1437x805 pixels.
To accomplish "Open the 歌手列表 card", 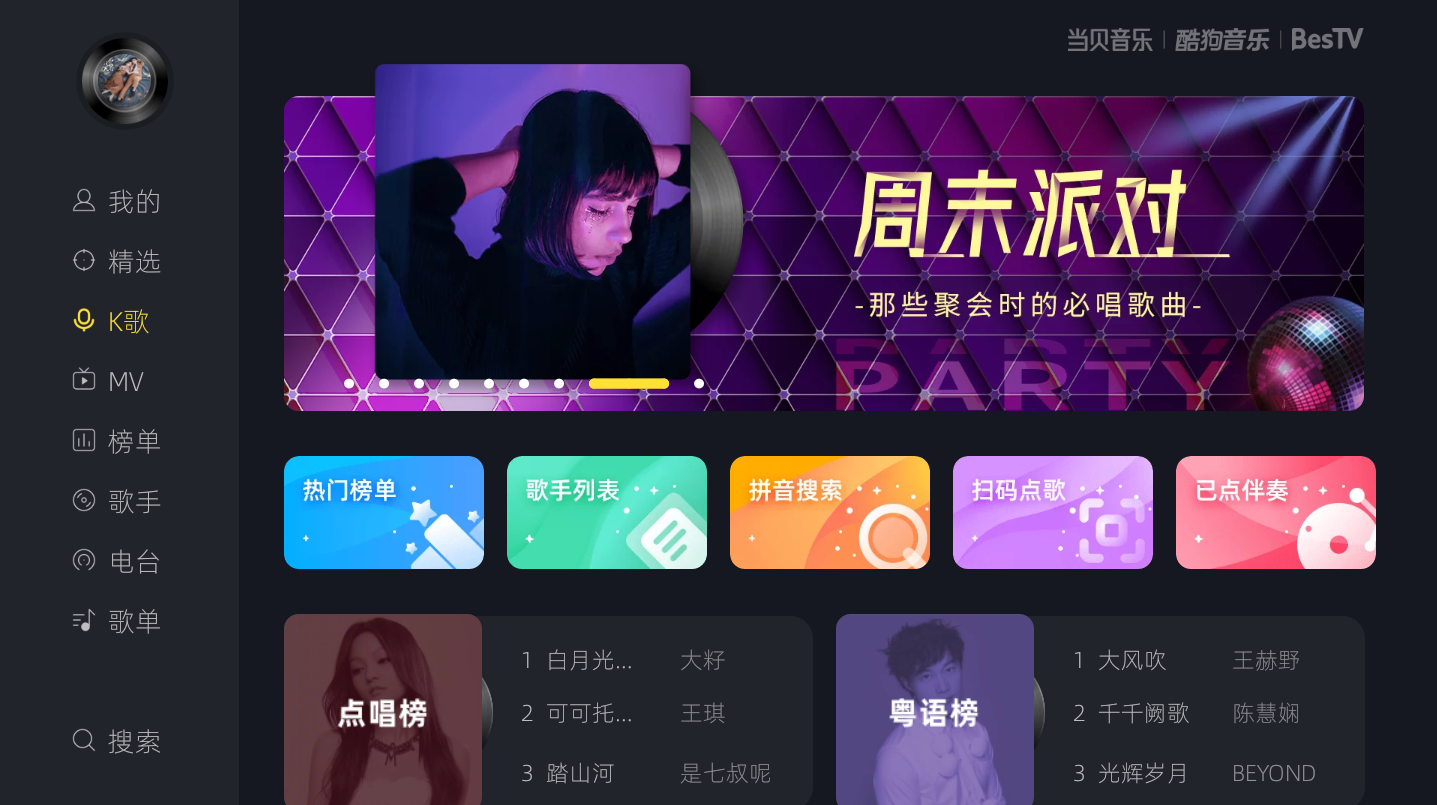I will (x=607, y=513).
